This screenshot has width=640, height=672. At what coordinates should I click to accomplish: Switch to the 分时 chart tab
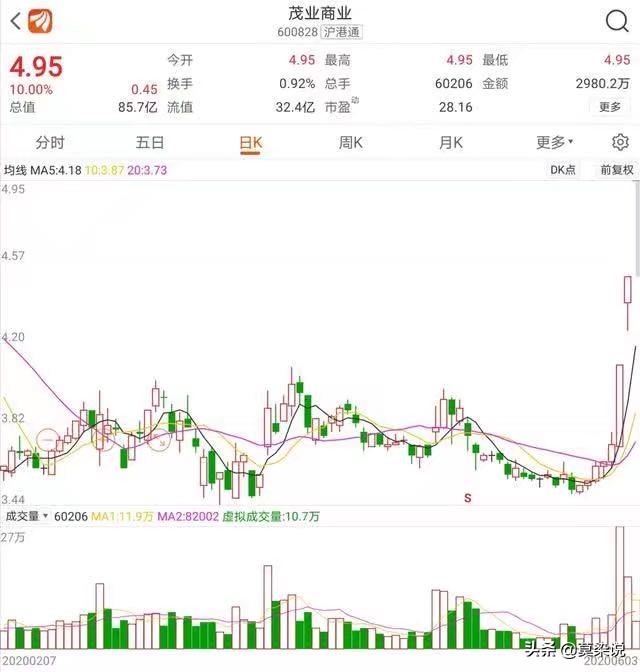(x=49, y=143)
